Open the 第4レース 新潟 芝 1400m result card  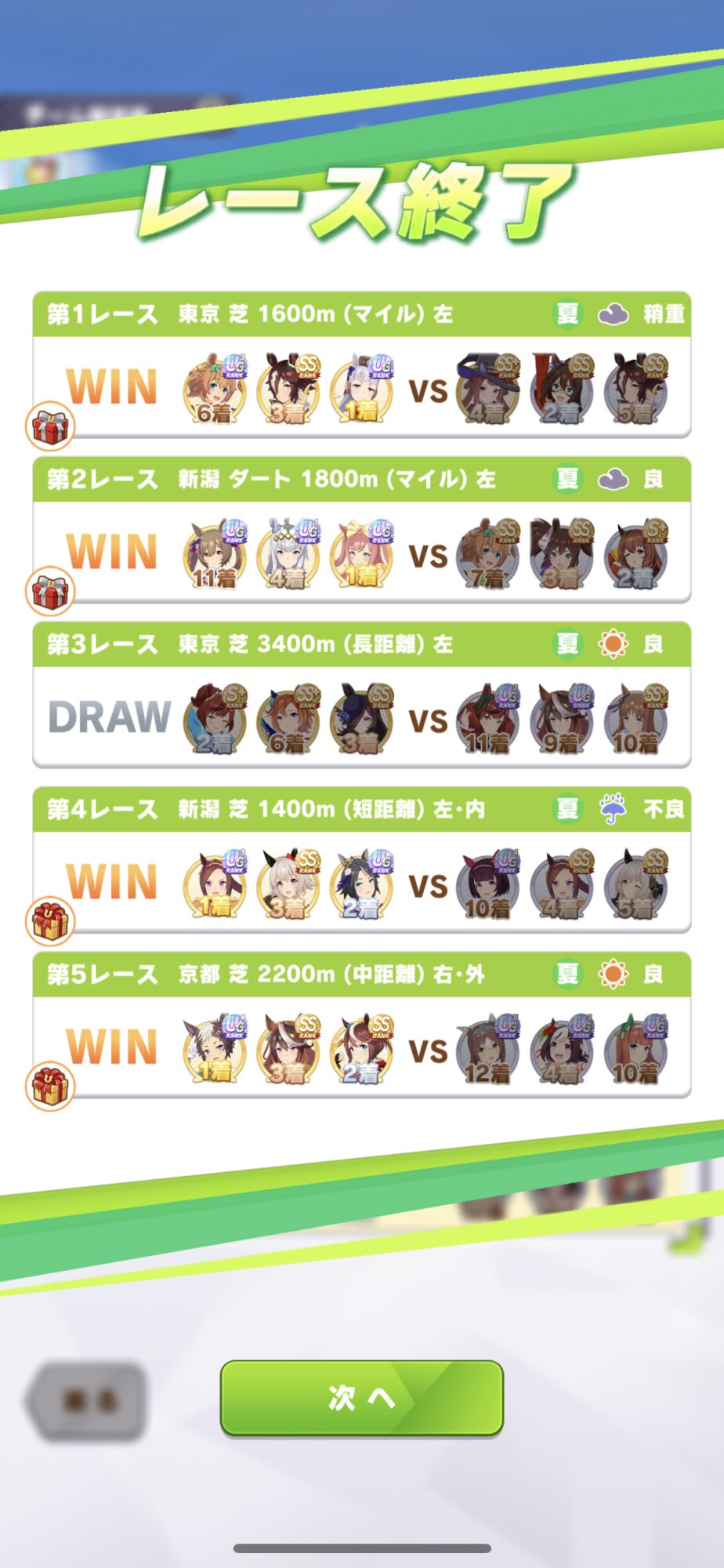click(361, 860)
